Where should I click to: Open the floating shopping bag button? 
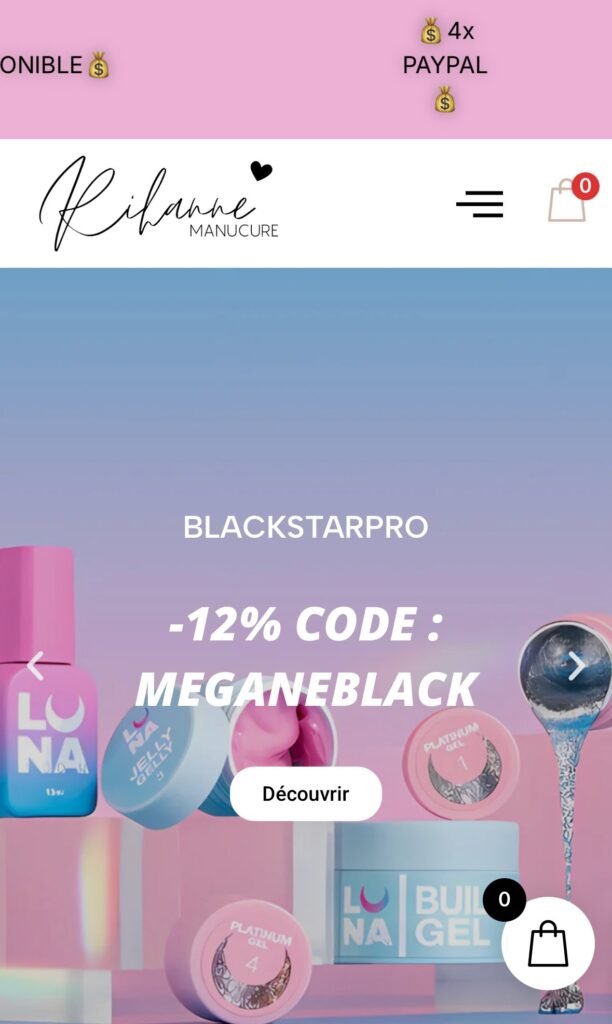tap(547, 943)
